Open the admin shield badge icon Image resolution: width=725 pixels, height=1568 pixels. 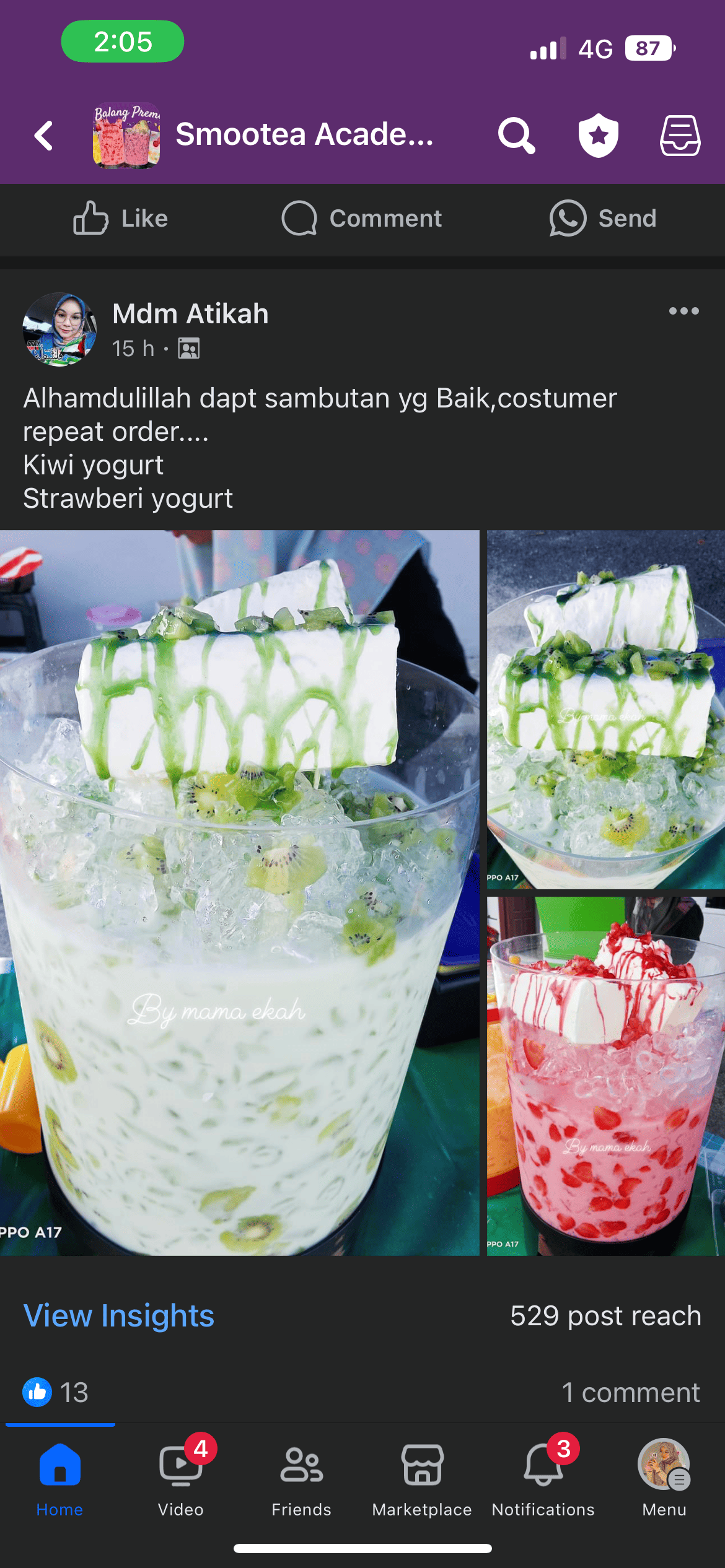click(x=598, y=135)
